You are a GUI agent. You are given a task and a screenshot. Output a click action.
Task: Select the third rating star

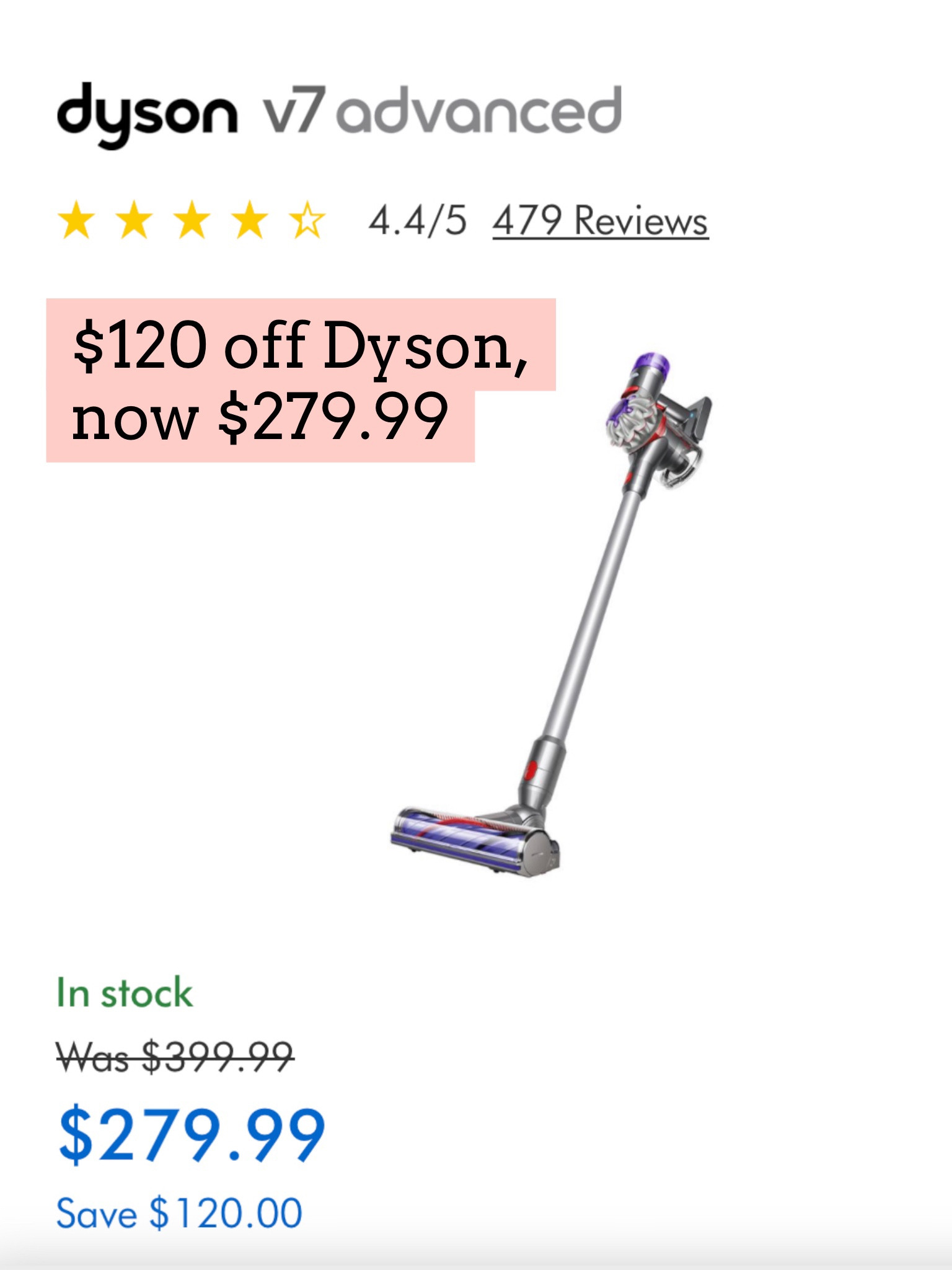tap(192, 220)
